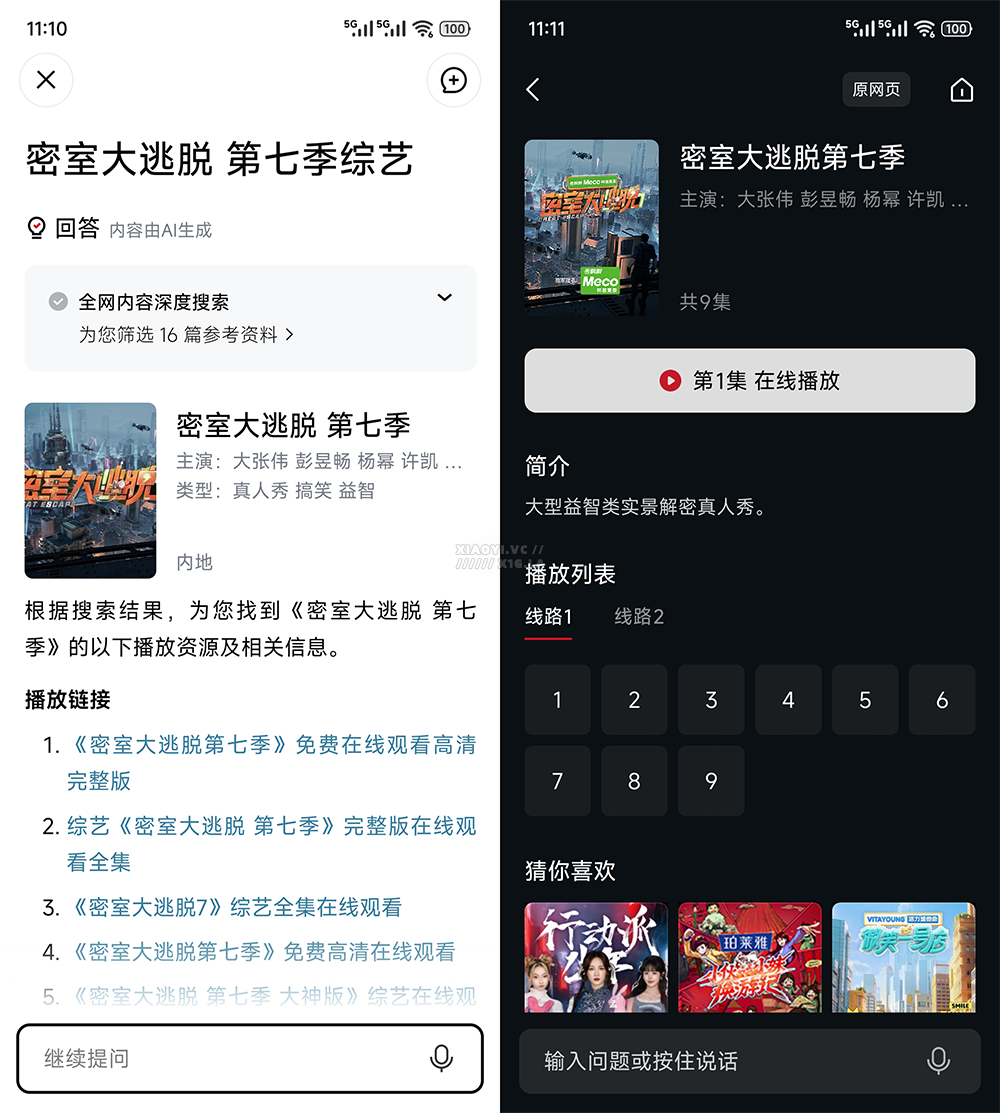Go back from the dark player page
1000x1113 pixels.
533,90
